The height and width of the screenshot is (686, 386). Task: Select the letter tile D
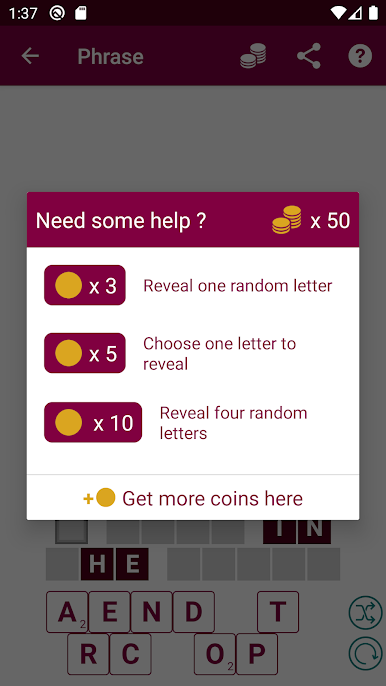[x=193, y=612]
